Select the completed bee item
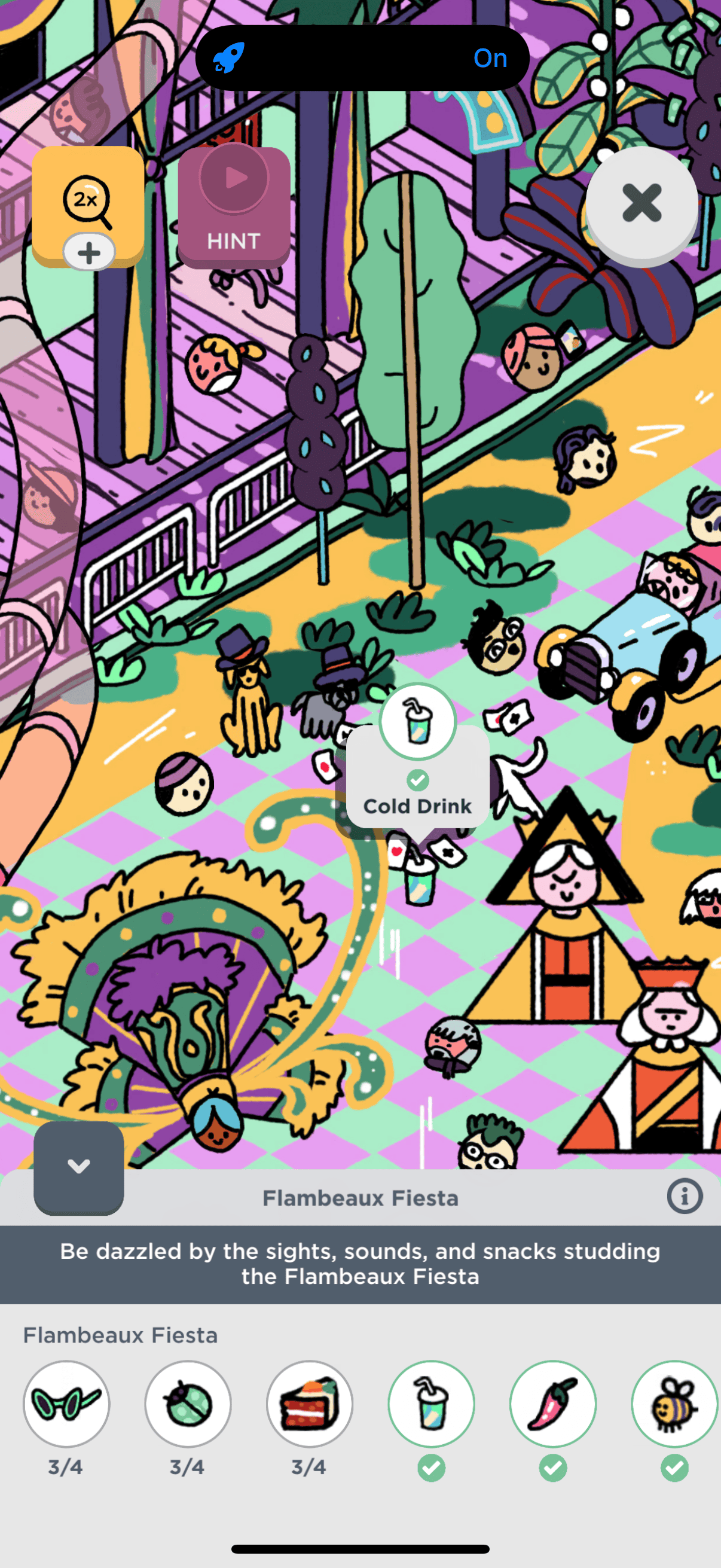The width and height of the screenshot is (721, 1568). click(x=674, y=1403)
